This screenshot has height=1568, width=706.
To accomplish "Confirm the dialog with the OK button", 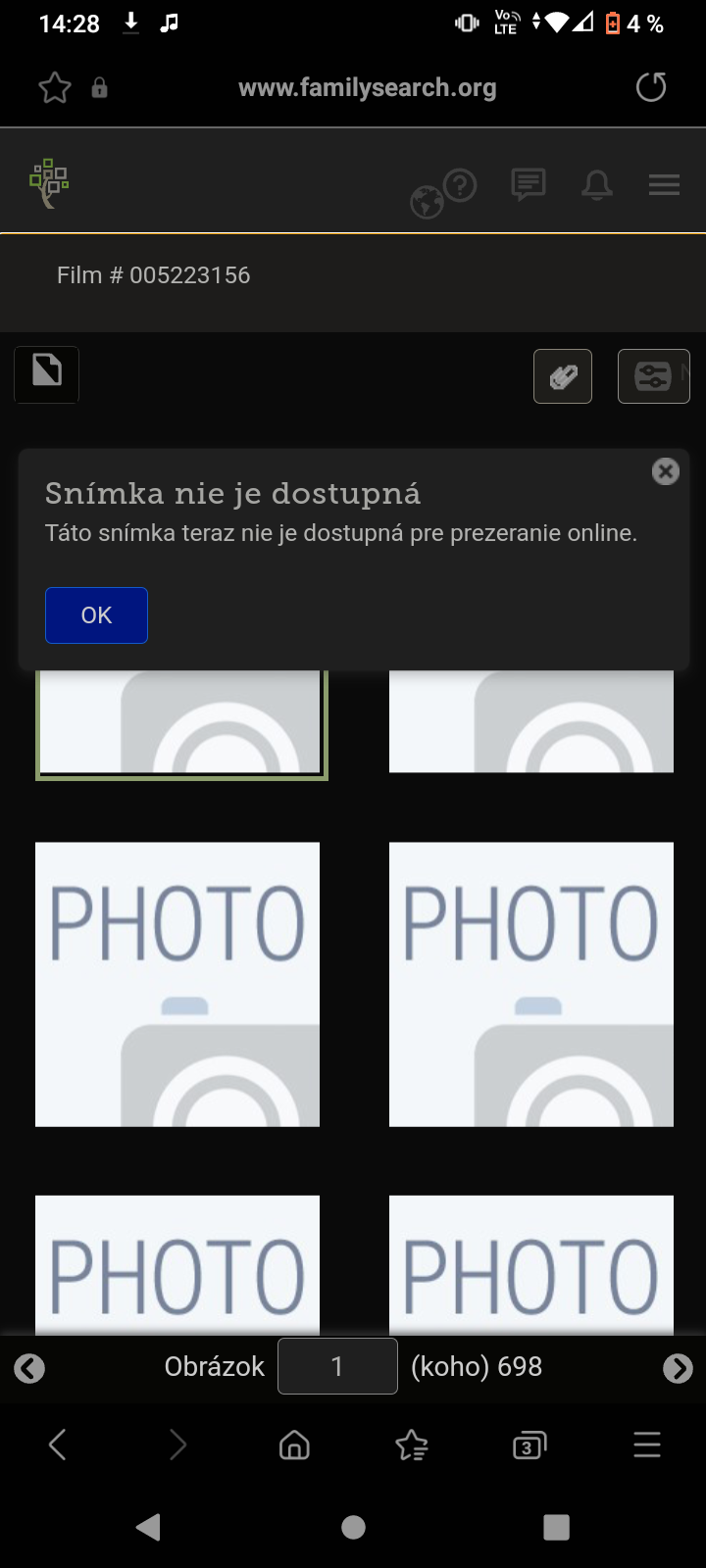I will click(96, 615).
